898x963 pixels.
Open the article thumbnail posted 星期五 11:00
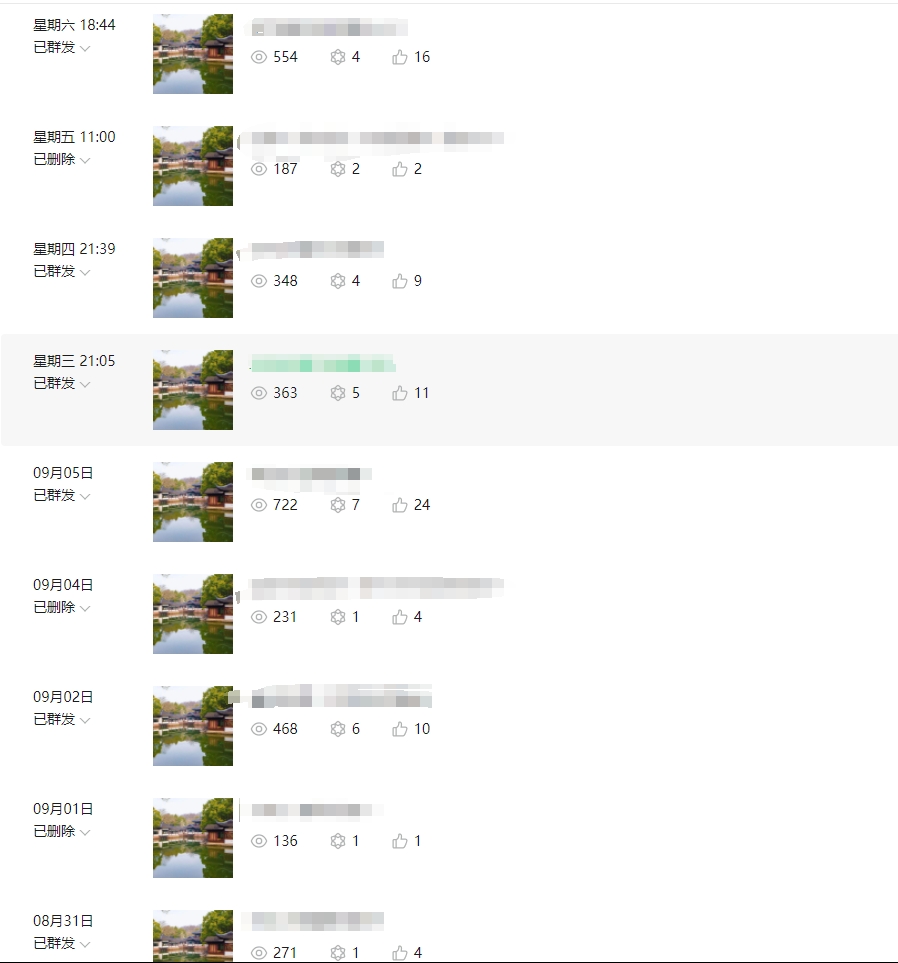193,166
